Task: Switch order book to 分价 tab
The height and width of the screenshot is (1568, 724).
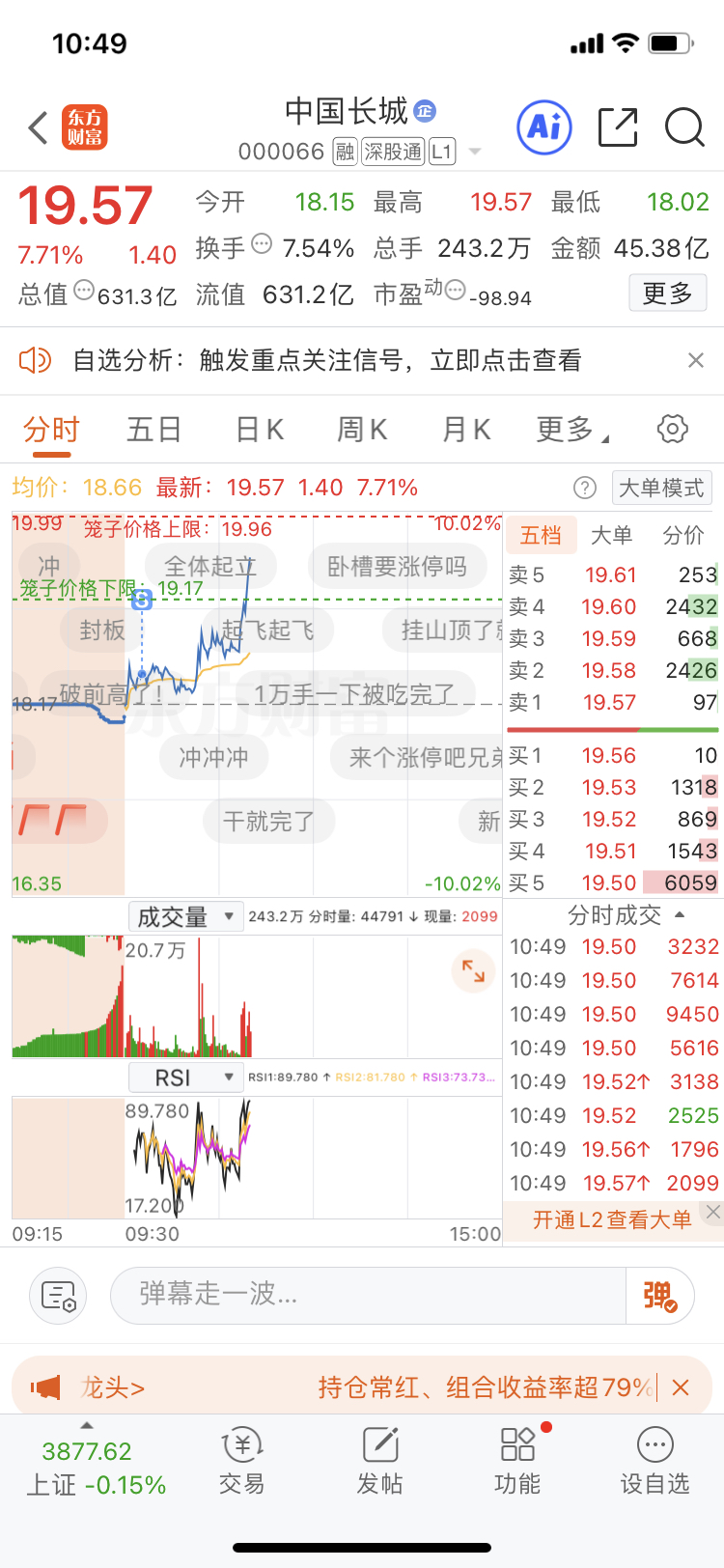Action: (682, 535)
